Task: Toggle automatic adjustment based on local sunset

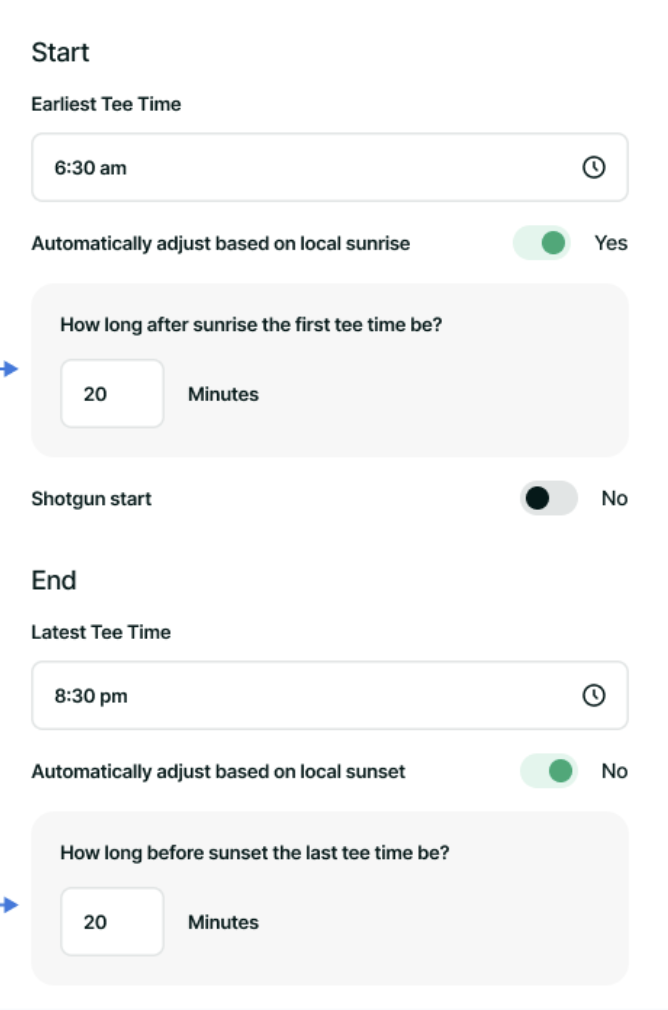Action: (549, 771)
